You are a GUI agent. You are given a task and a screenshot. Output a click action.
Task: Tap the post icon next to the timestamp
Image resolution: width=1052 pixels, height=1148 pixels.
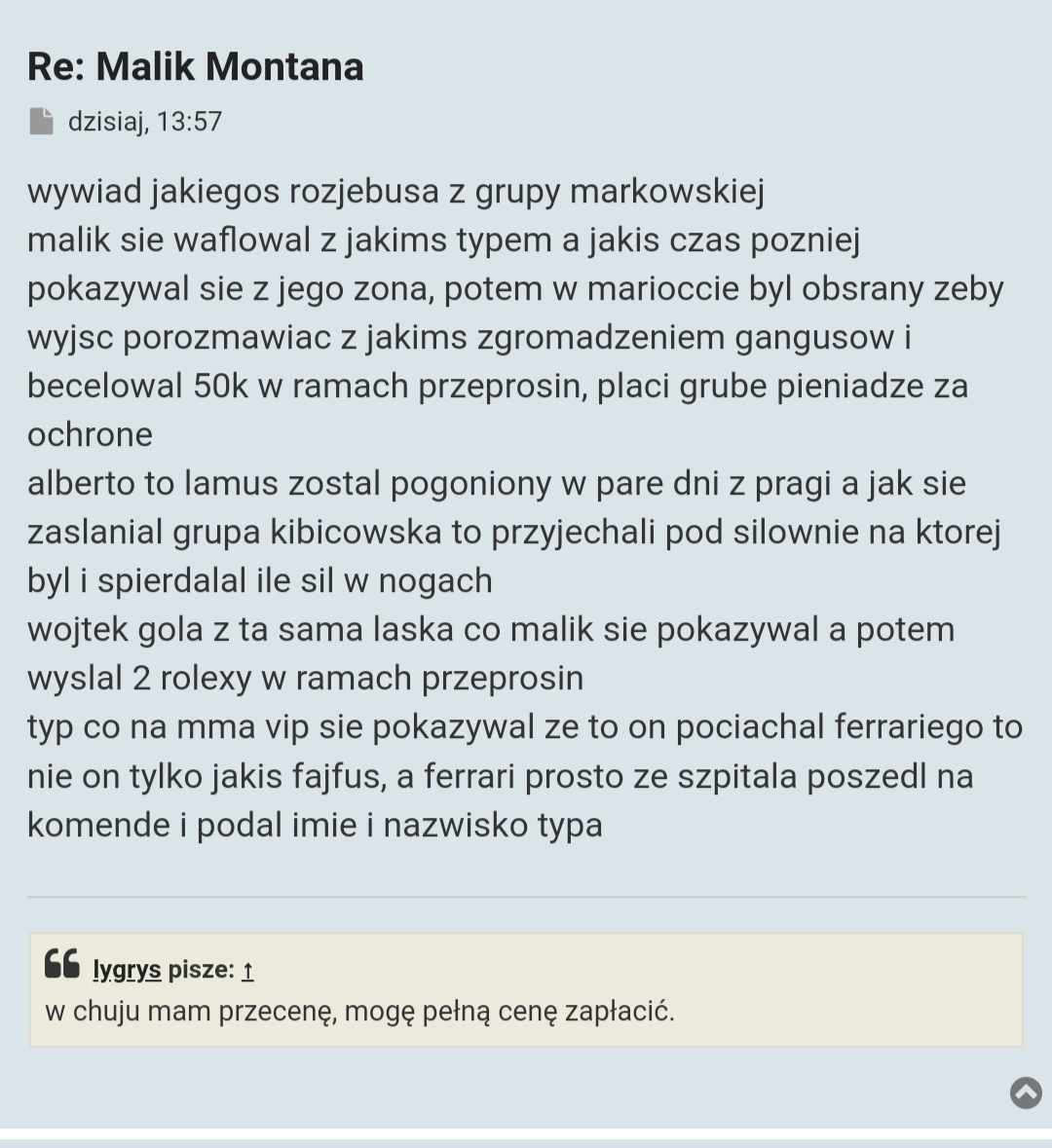point(41,122)
